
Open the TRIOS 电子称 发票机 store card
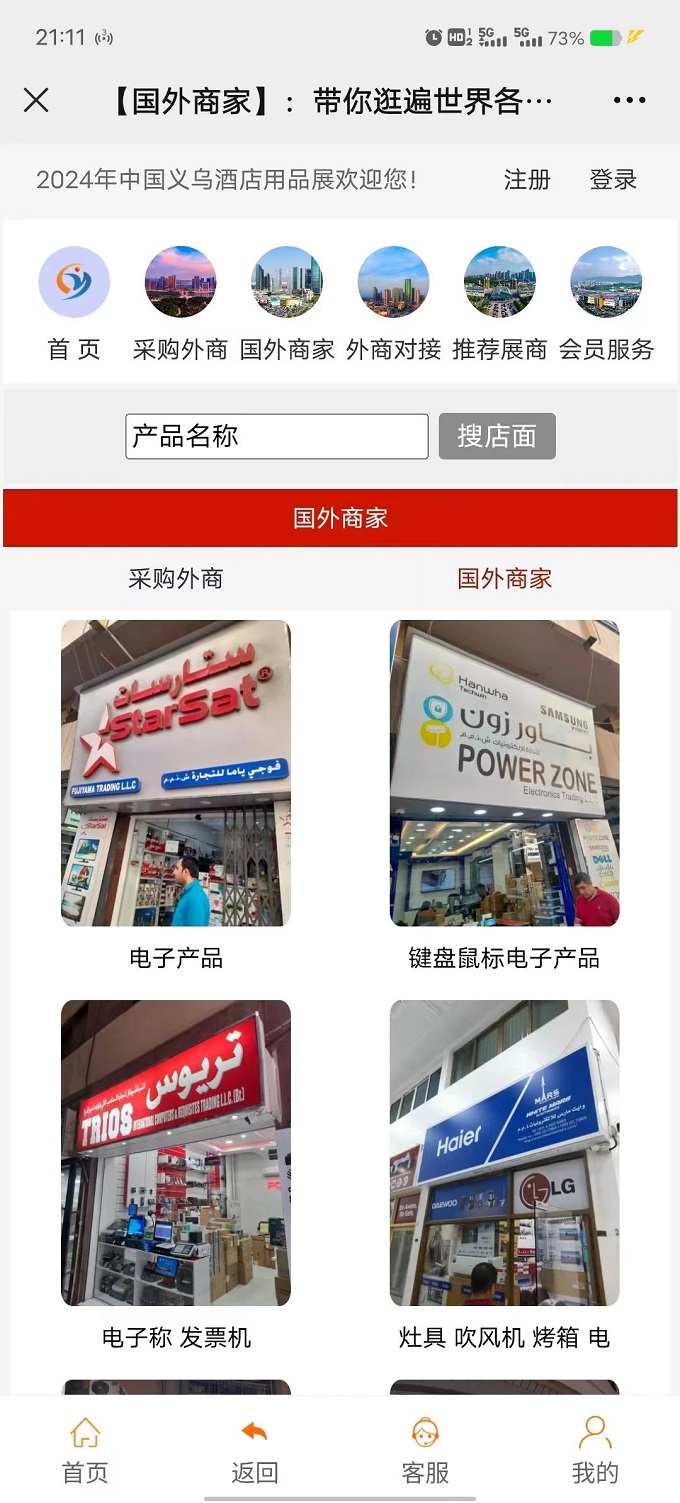[176, 1153]
